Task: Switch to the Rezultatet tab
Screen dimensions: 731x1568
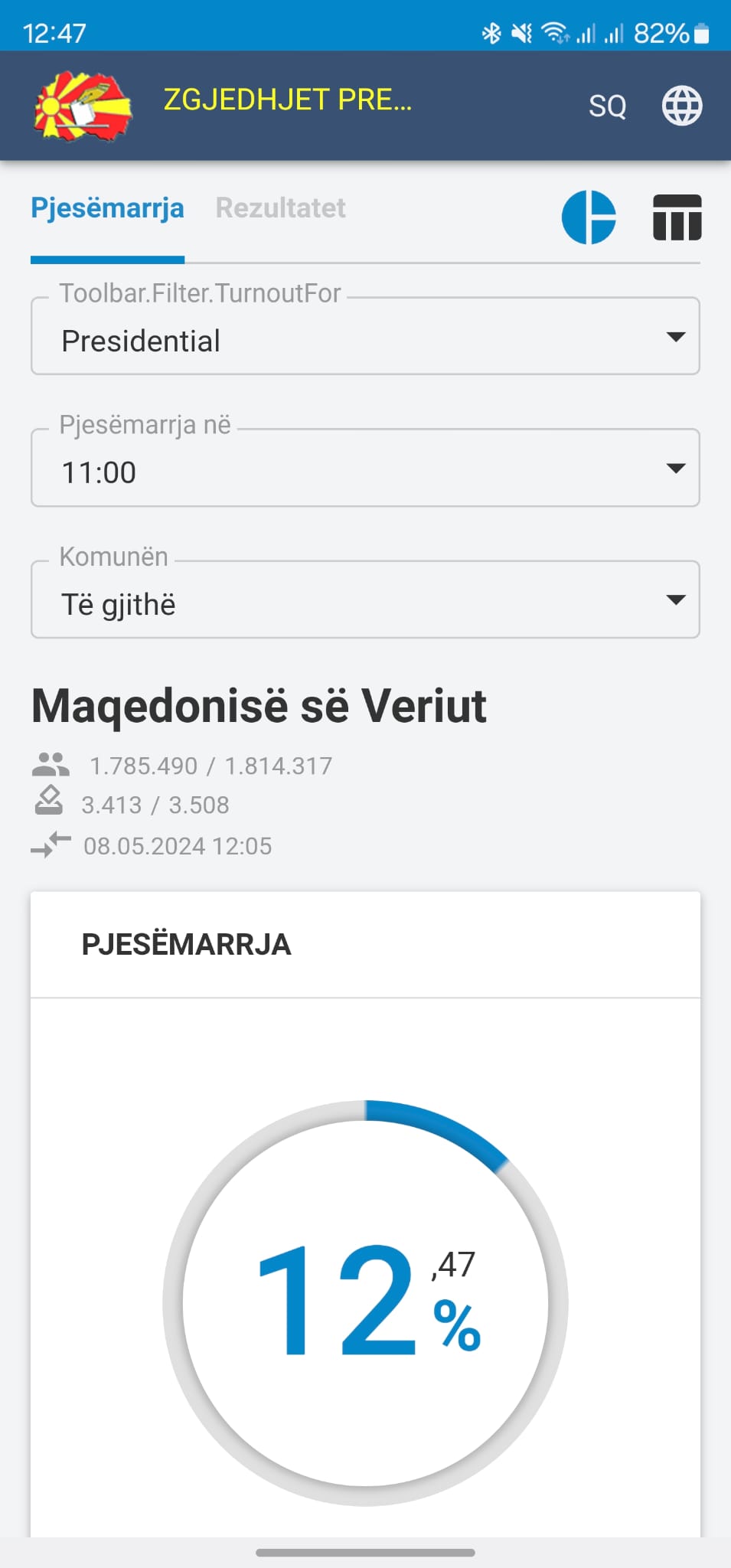Action: coord(280,208)
